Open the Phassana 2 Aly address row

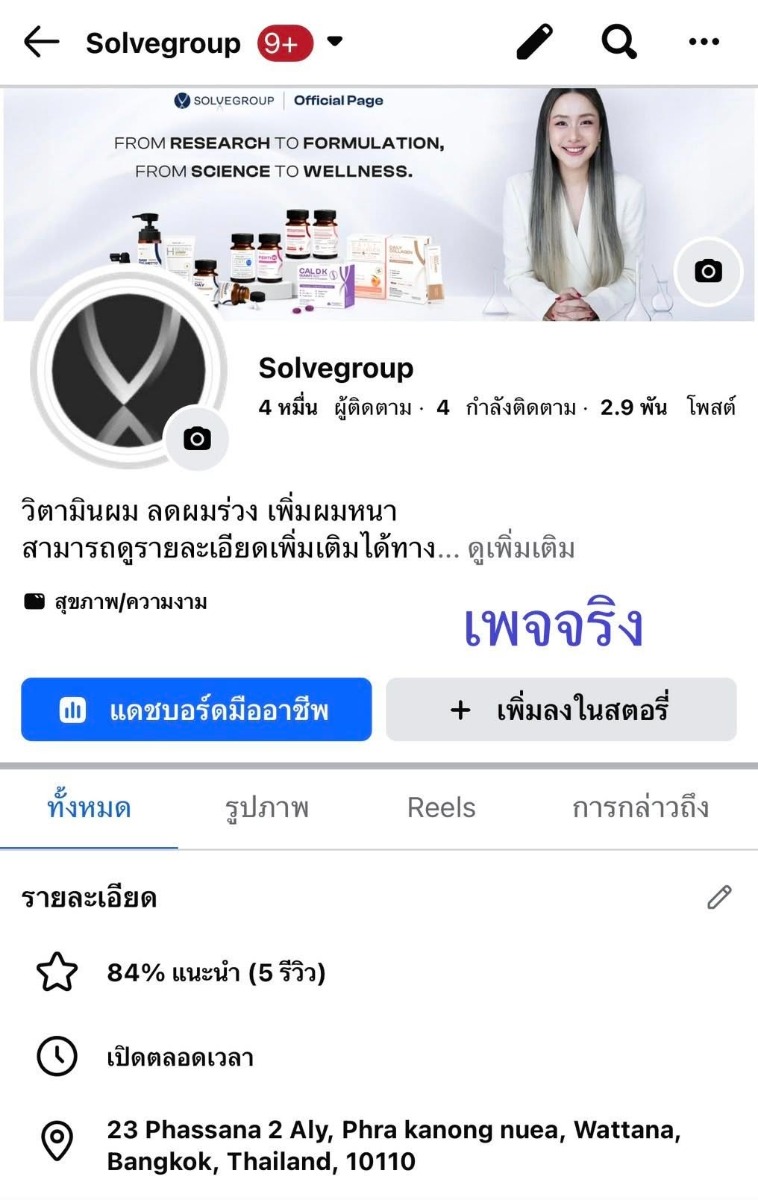(x=394, y=1146)
